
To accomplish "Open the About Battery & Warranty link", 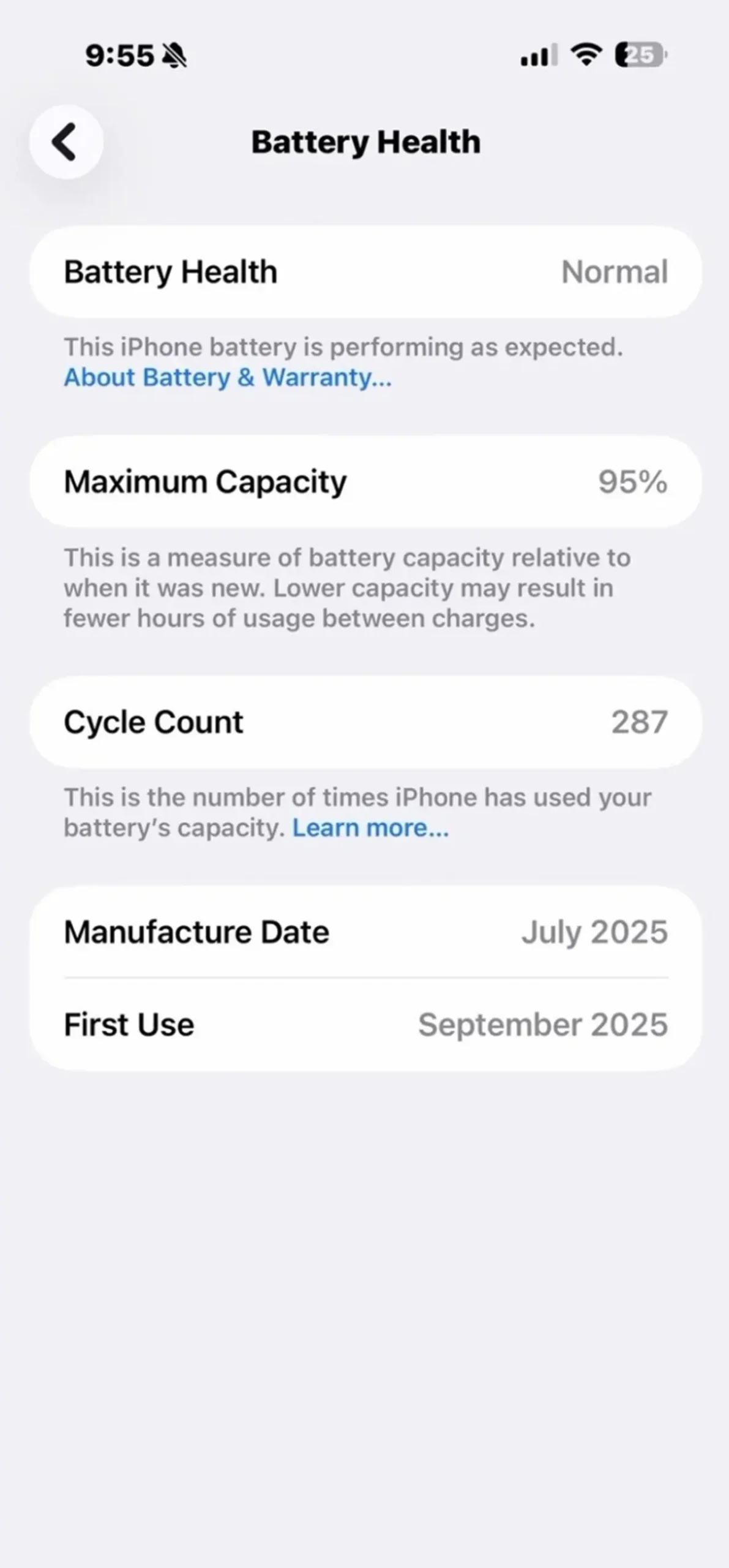I will point(228,377).
